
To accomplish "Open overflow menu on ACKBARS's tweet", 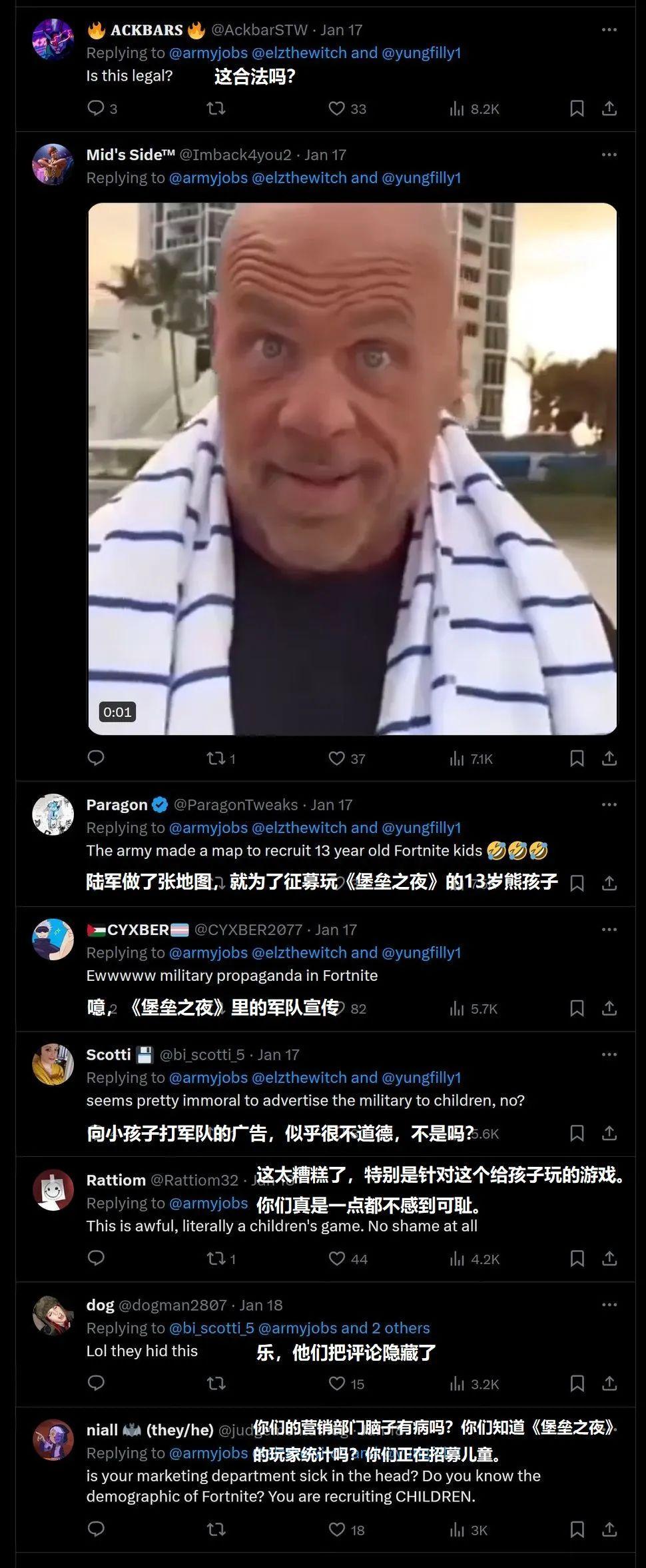I will tap(609, 30).
